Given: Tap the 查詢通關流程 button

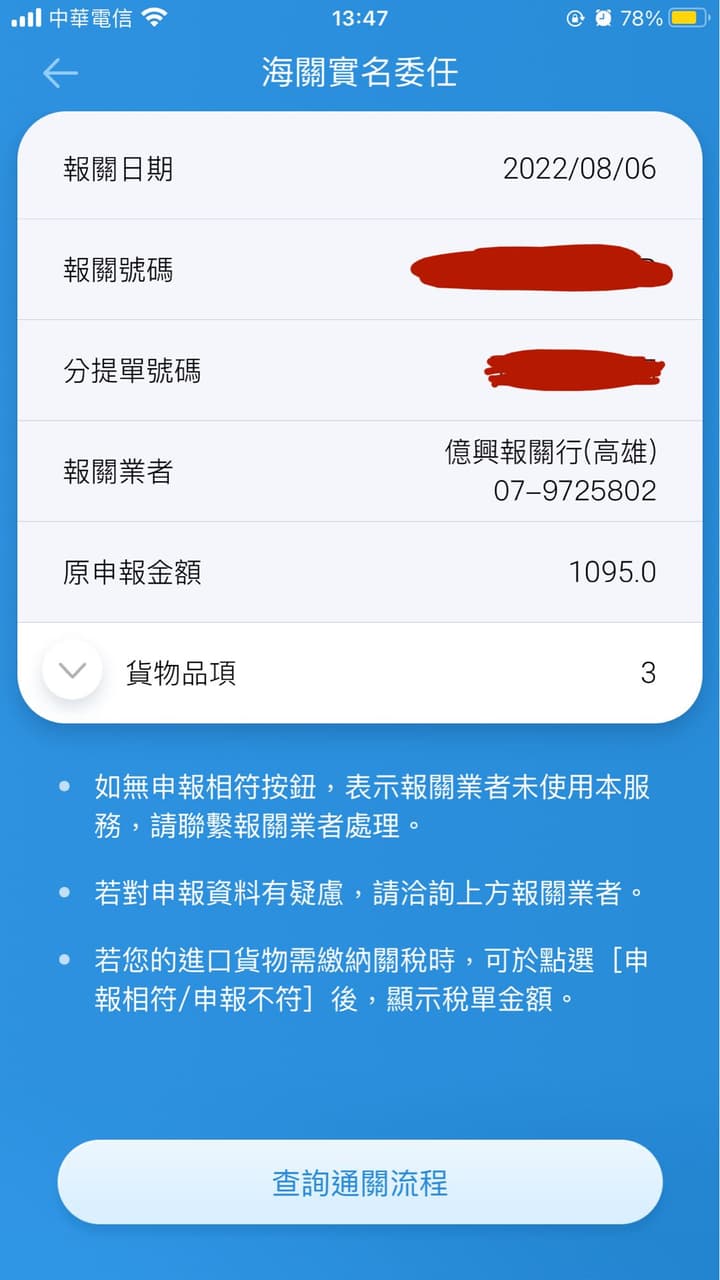Looking at the screenshot, I should (x=360, y=1183).
